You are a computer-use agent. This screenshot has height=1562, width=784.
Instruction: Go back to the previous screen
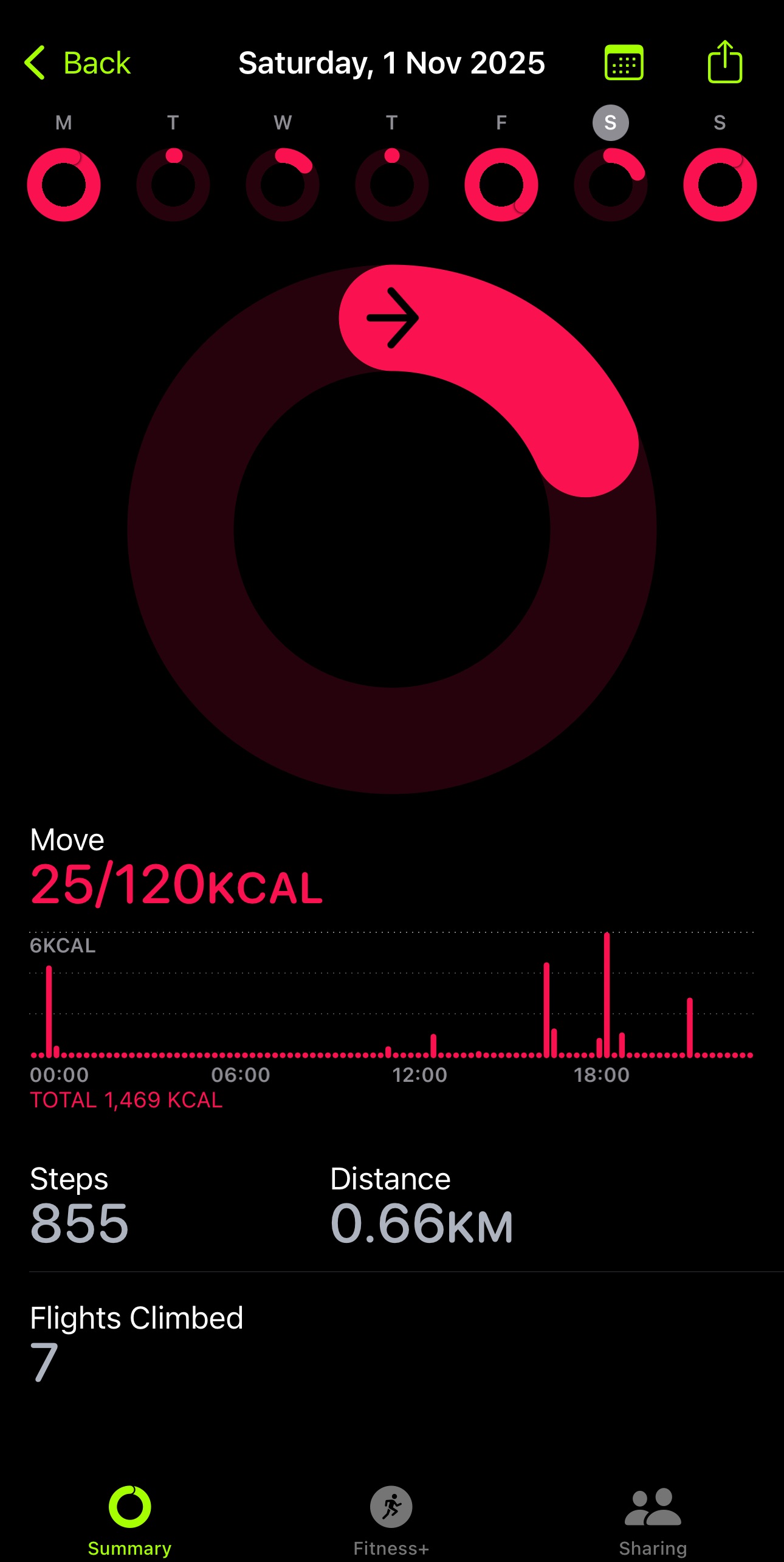78,63
